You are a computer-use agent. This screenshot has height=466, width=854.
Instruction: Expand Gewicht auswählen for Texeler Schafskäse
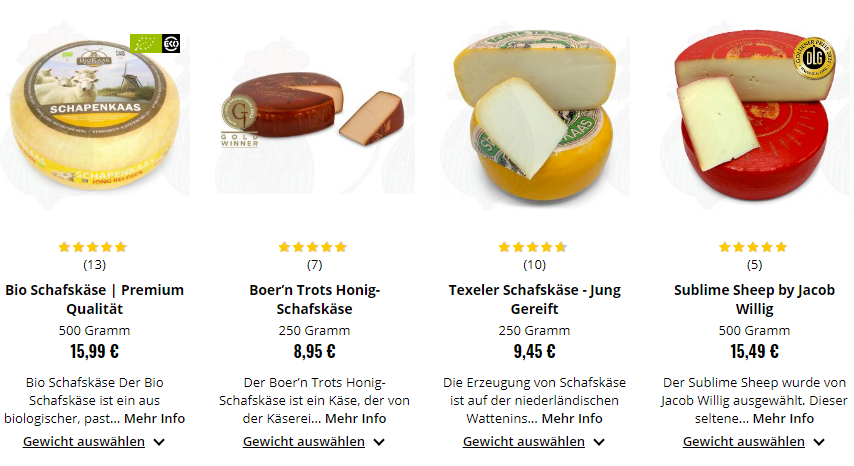(x=534, y=441)
